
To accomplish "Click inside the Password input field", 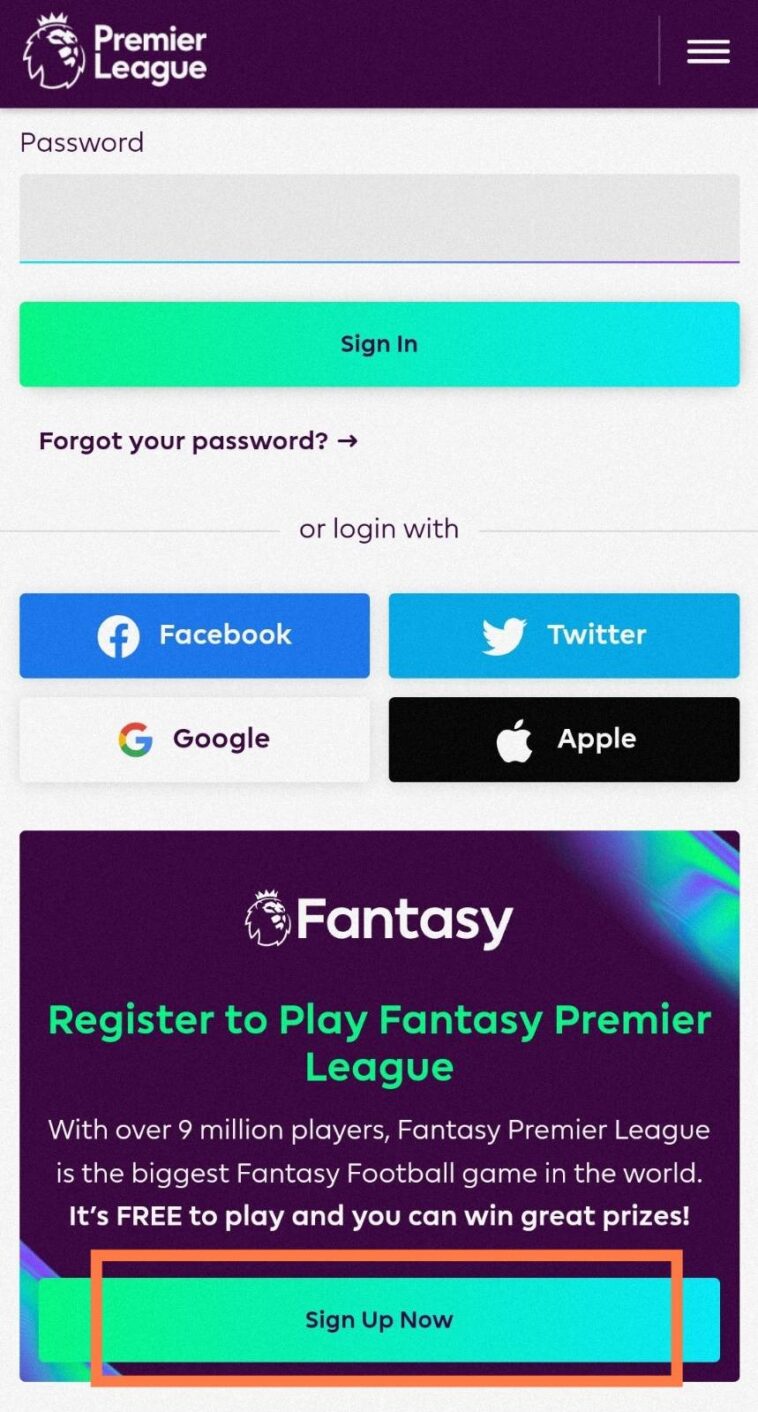I will click(x=379, y=218).
